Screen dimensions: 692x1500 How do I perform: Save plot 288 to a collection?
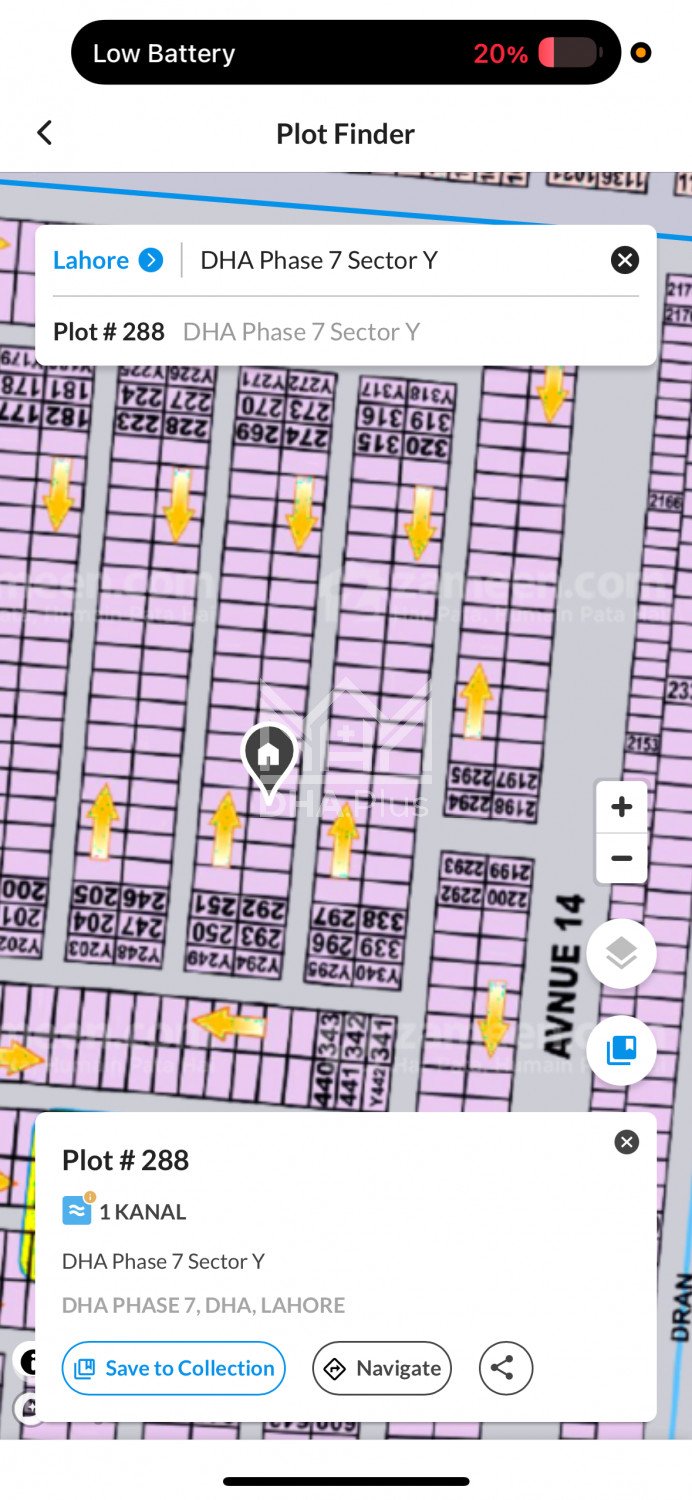tap(174, 1368)
